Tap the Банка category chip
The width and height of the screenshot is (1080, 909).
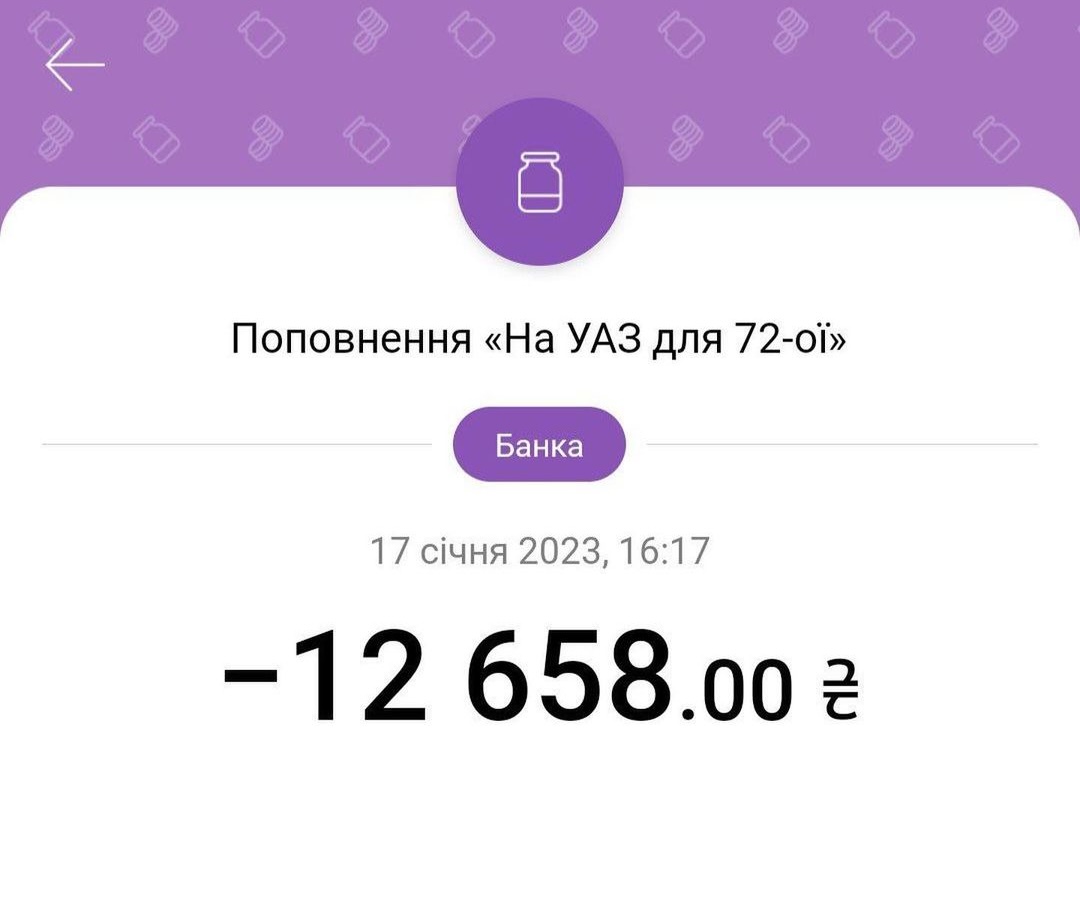coord(539,445)
